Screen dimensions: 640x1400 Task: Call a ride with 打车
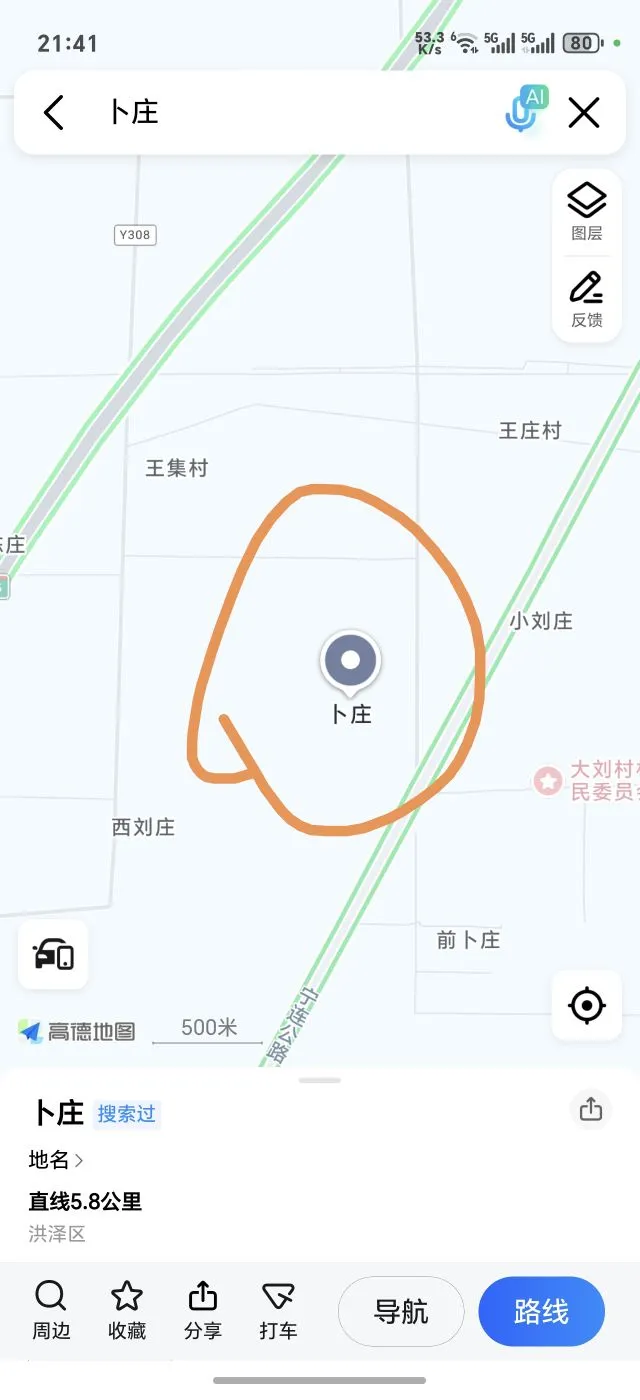point(278,1310)
